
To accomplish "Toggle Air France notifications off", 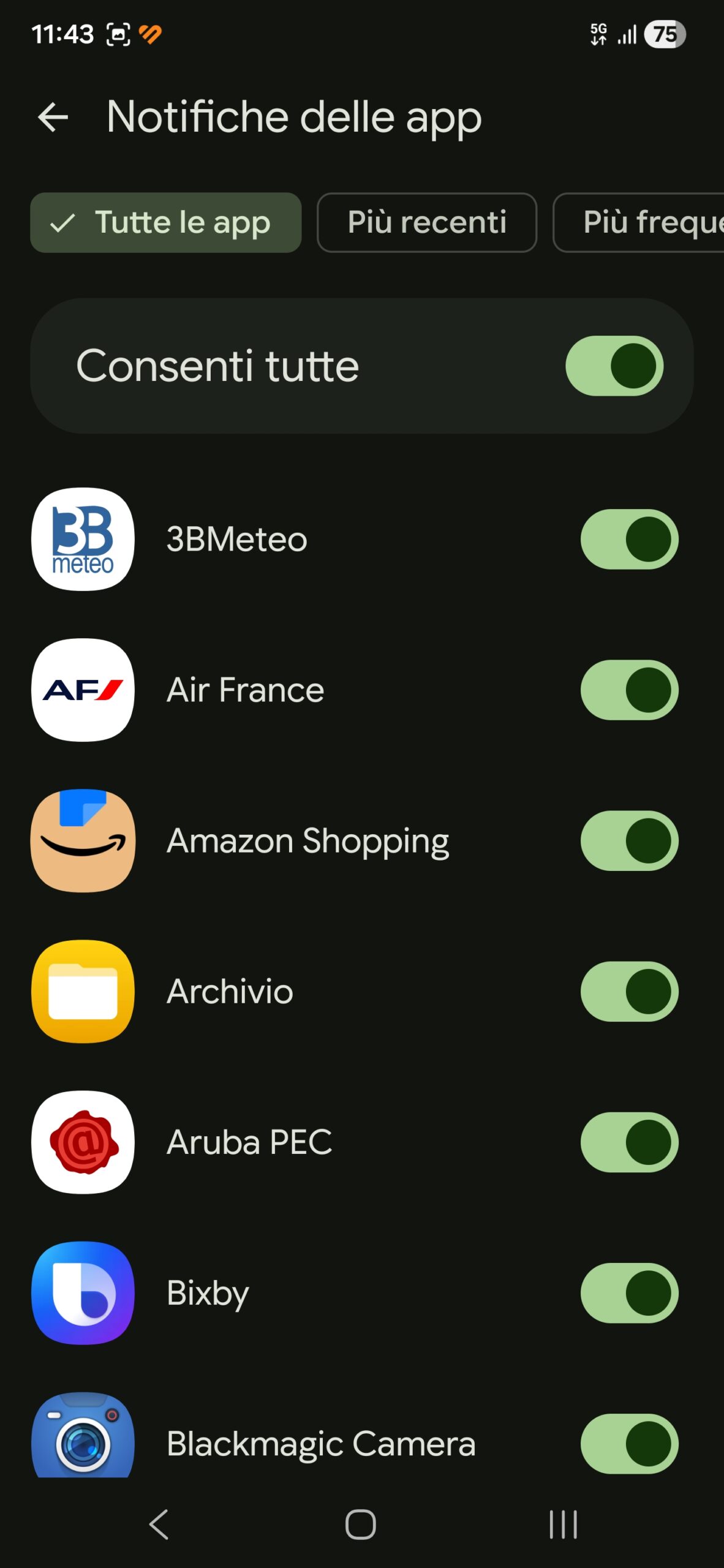I will coord(629,690).
